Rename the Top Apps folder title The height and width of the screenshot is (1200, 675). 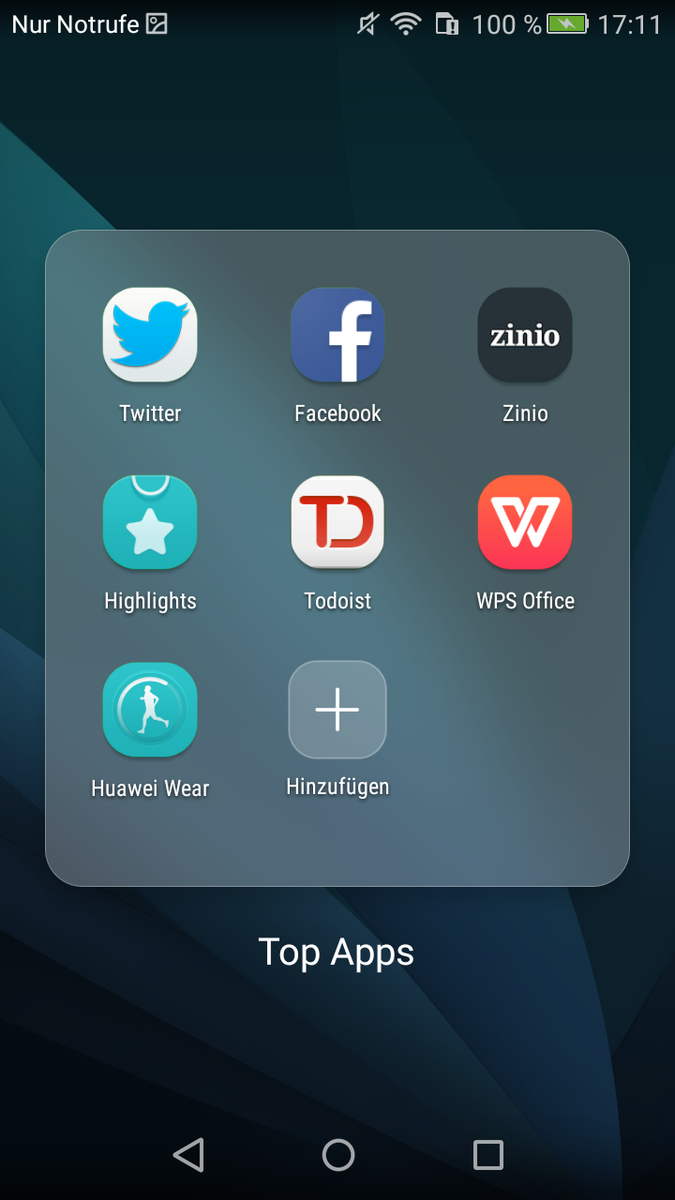[x=336, y=952]
